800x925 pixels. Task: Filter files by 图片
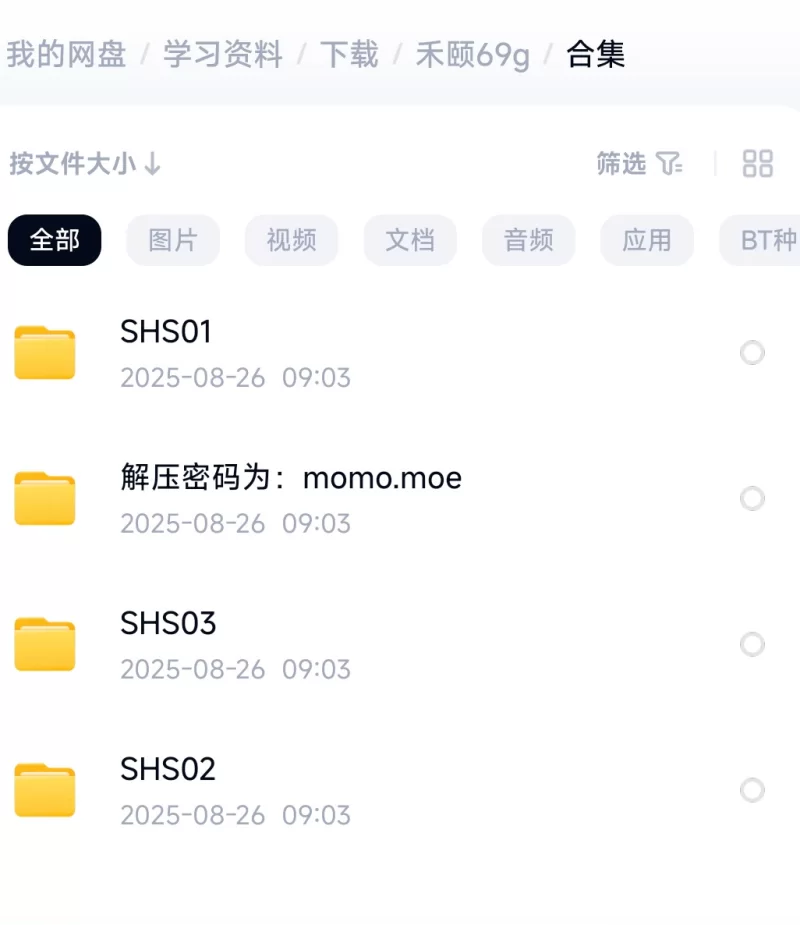172,240
